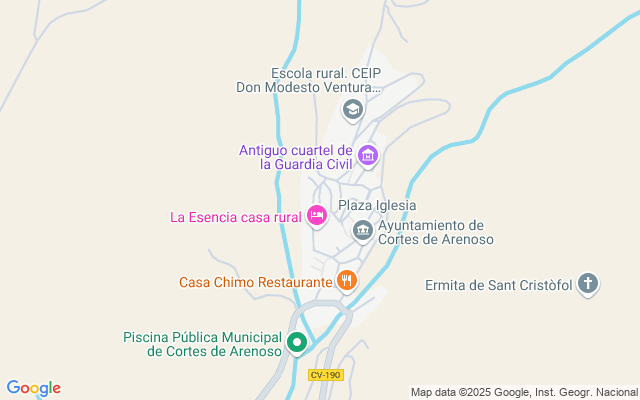Viewport: 640px width, 400px height.
Task: Select Antiguo cuartel de la Guardia Civil marker
Action: tap(368, 155)
